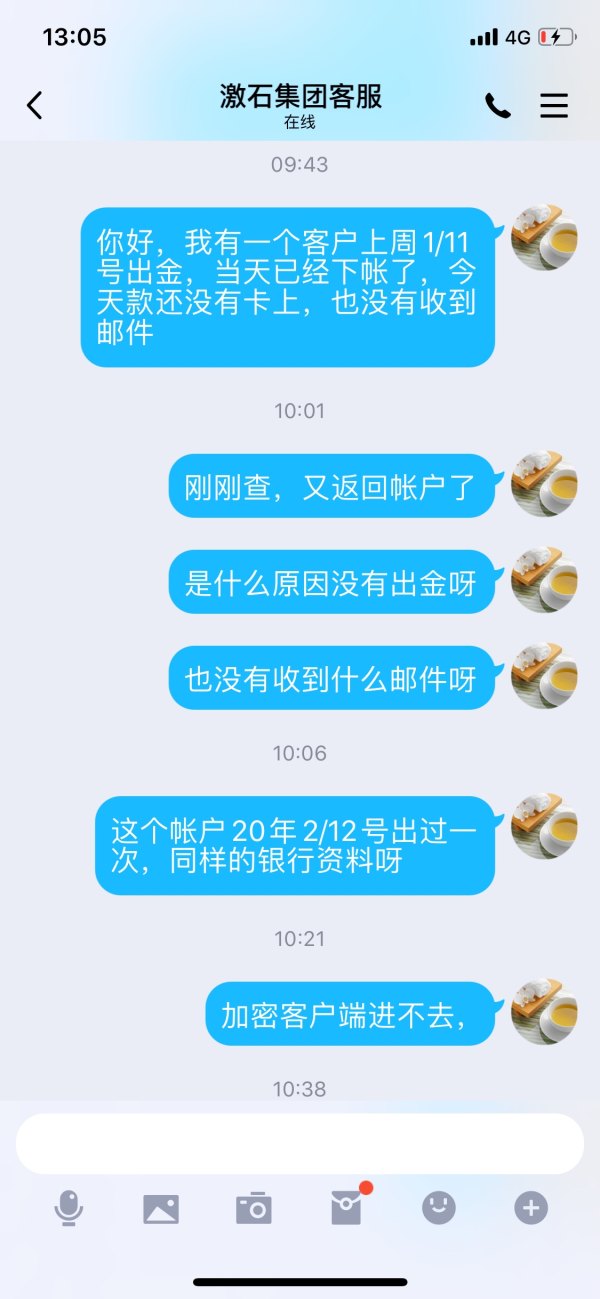The height and width of the screenshot is (1299, 600).
Task: Tap the avatar beside 加密客户端进不去 message
Action: [x=544, y=1012]
